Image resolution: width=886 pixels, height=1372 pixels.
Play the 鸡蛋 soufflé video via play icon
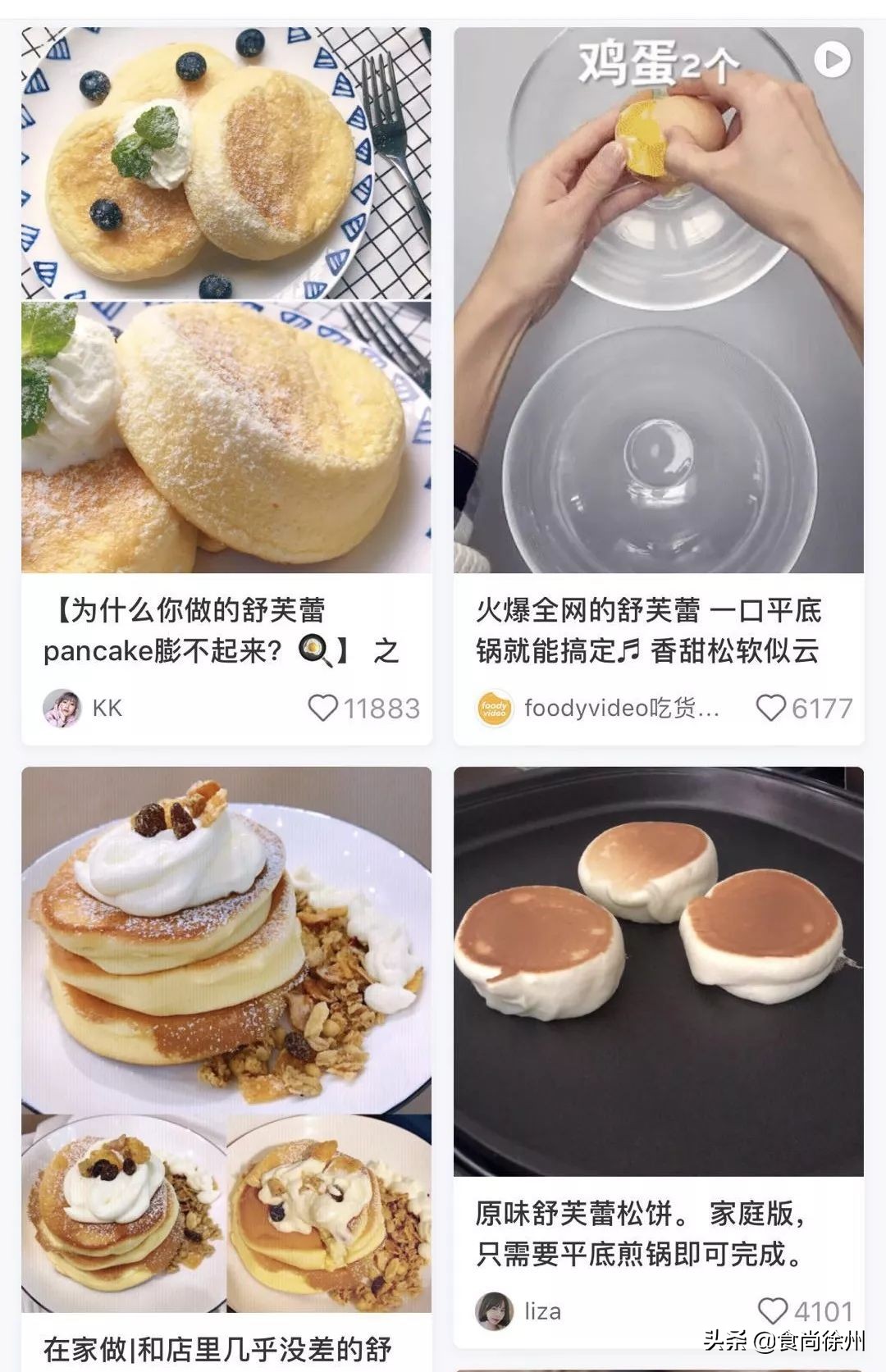point(831,57)
